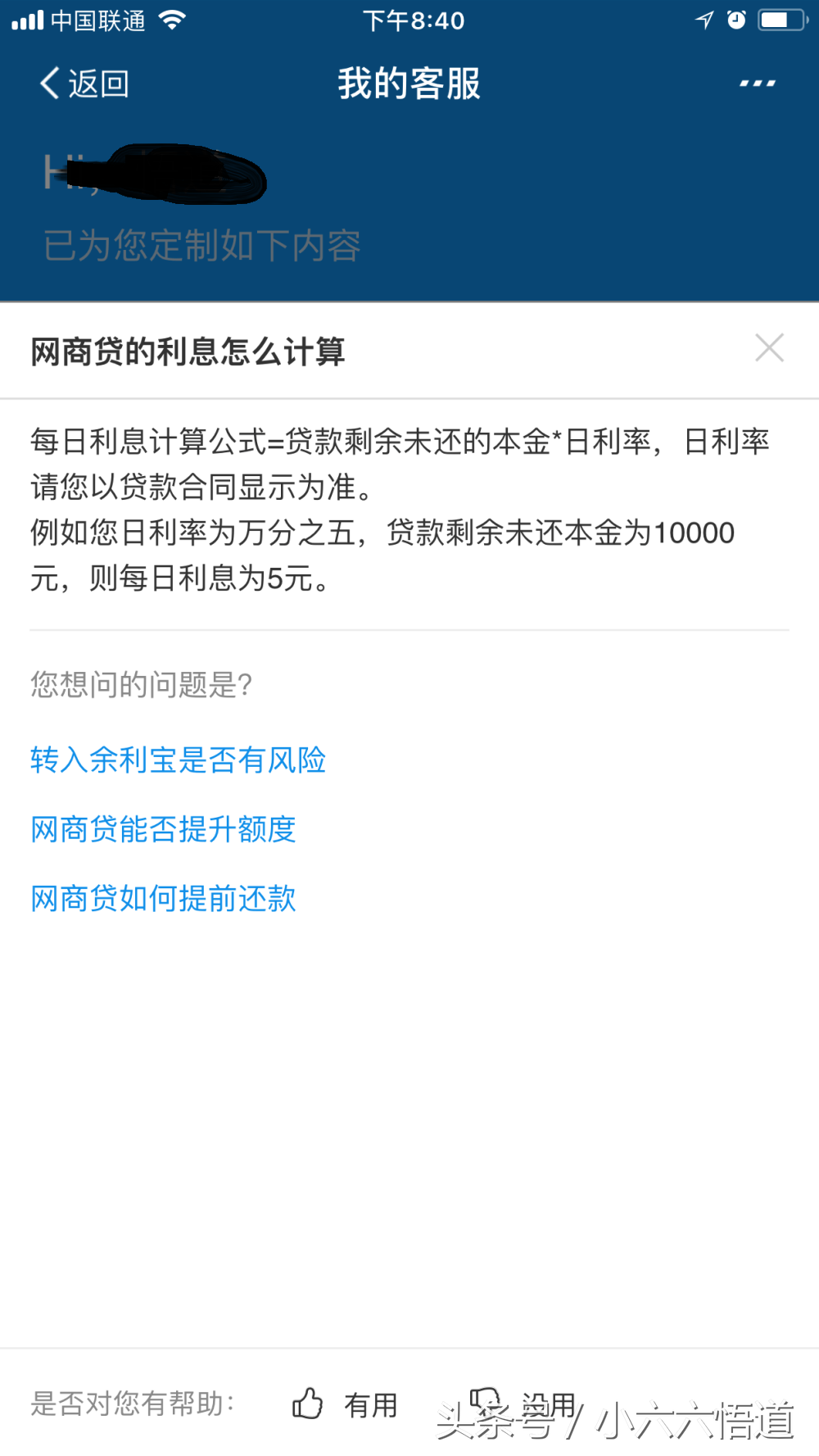
Task: Select the 网商贷的利息怎么计算 heading
Action: pos(188,351)
